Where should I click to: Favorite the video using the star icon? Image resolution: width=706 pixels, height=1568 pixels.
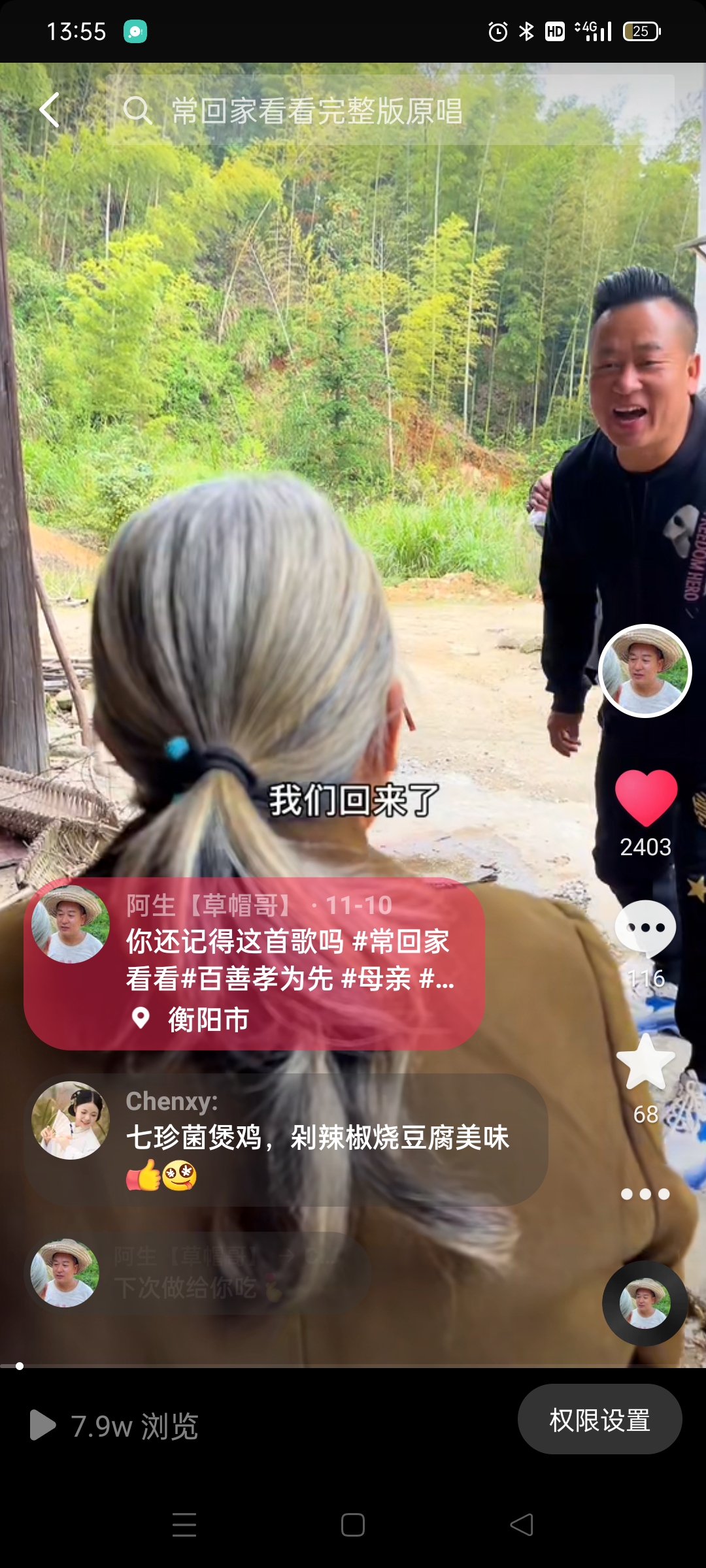point(646,1063)
